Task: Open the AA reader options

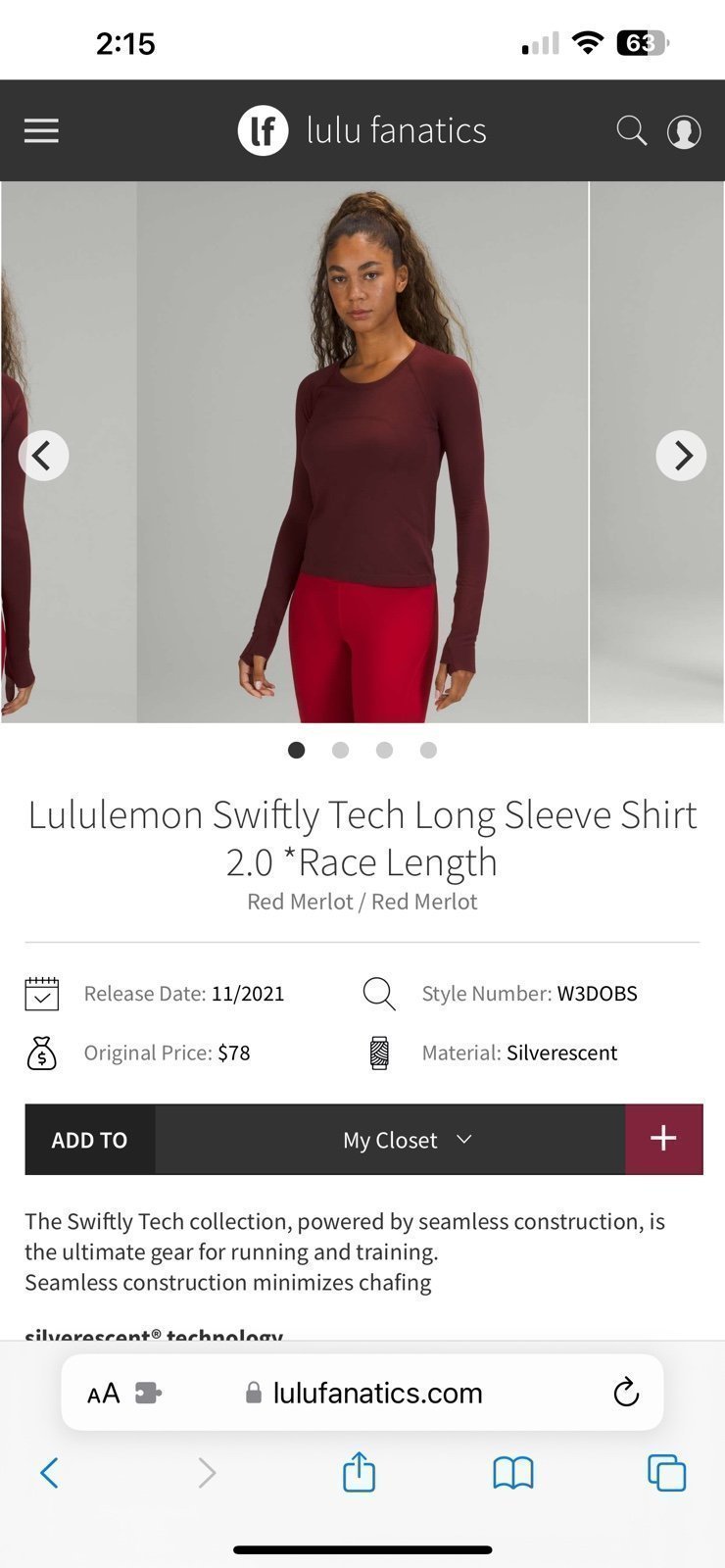Action: 103,1393
